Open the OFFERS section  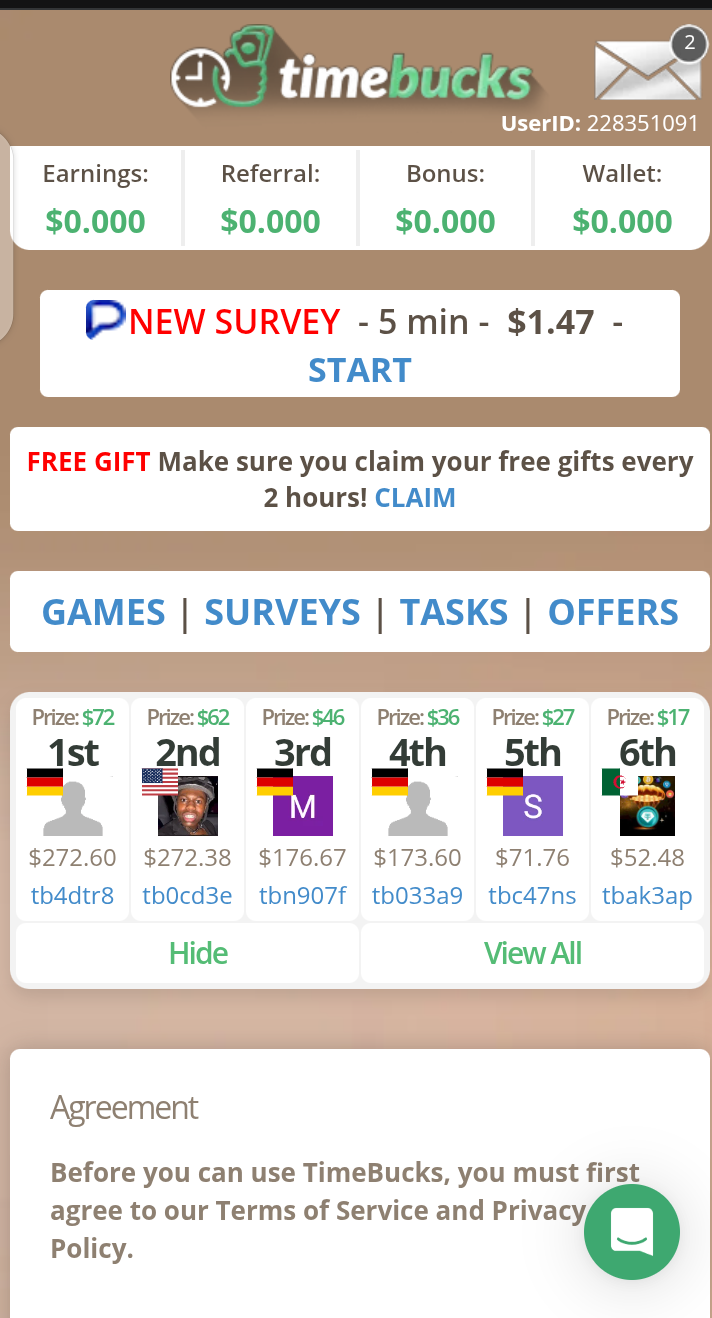click(613, 612)
